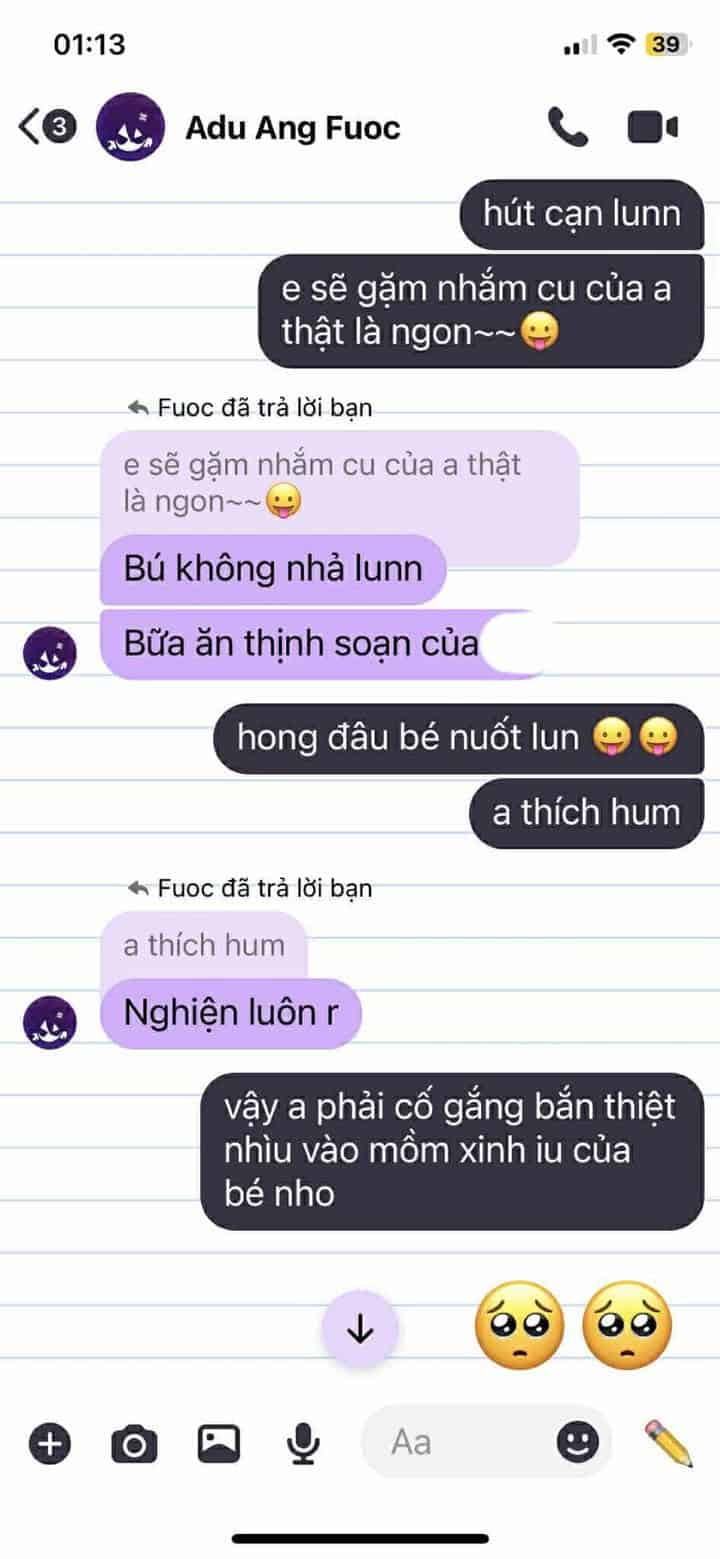Jump to latest messages with down arrow
The height and width of the screenshot is (1559, 720).
pyautogui.click(x=359, y=1329)
